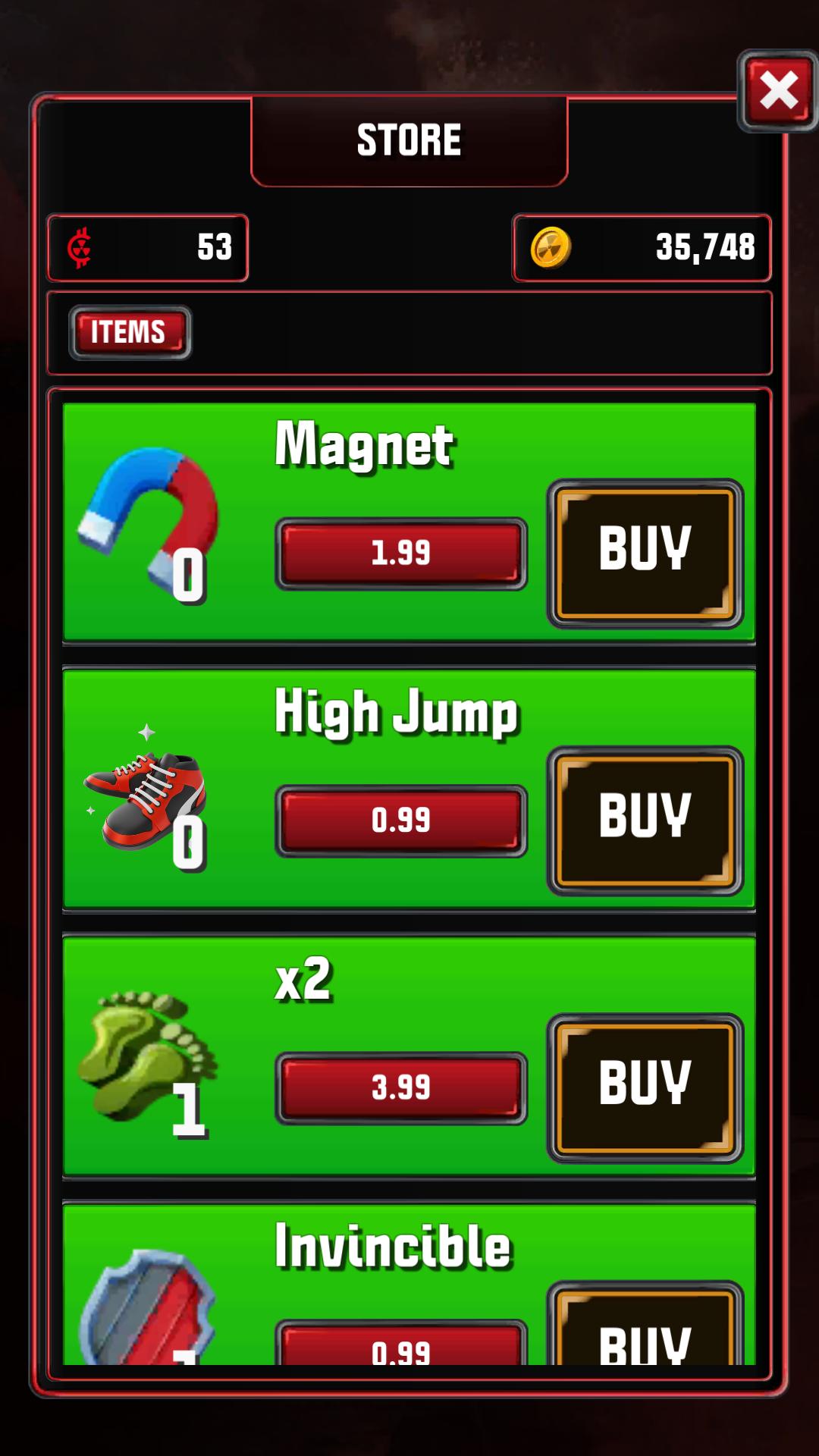Buy the Magnet item
Image resolution: width=819 pixels, height=1456 pixels.
click(645, 553)
